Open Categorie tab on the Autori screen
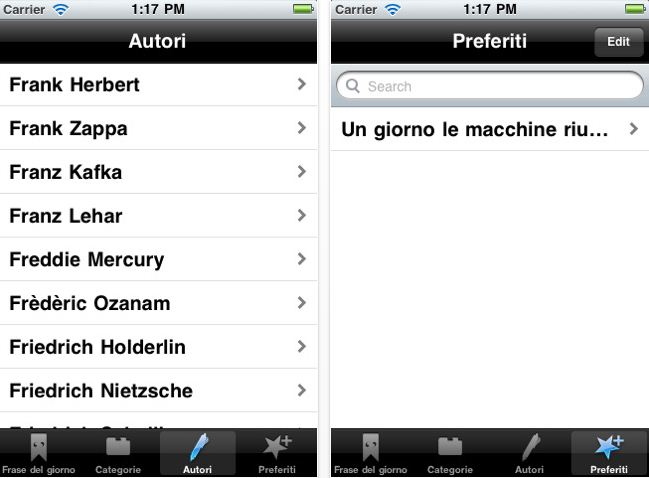Viewport: 649px width, 478px height. (x=118, y=454)
